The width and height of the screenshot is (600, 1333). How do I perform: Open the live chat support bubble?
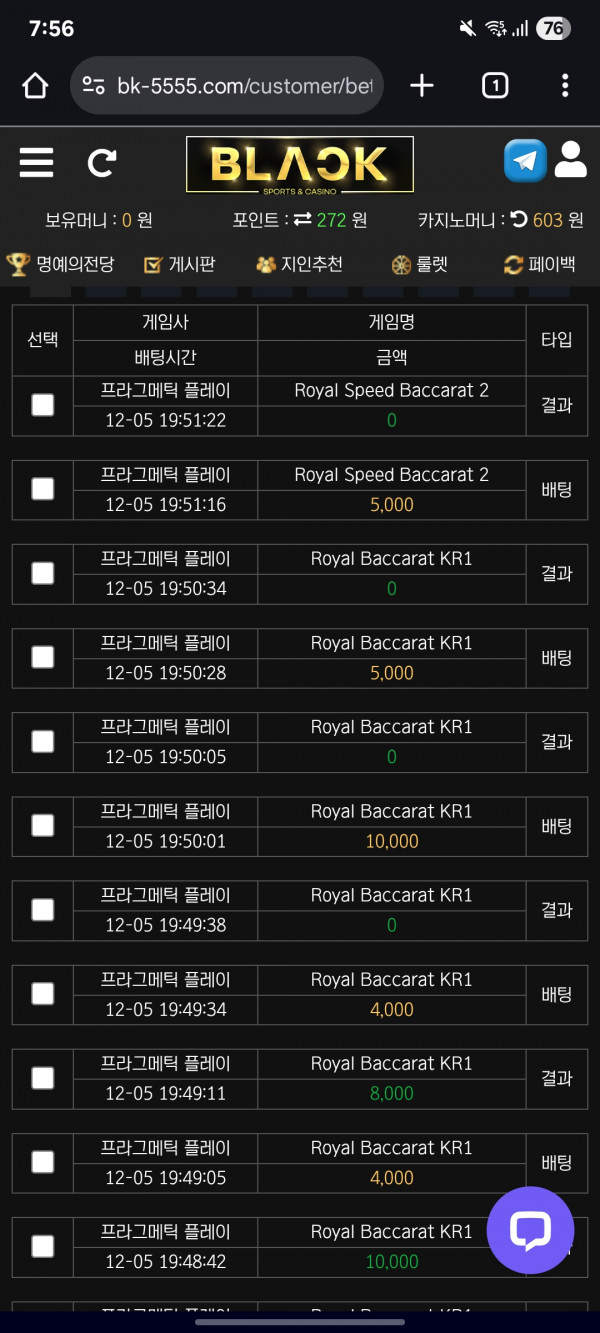530,1230
